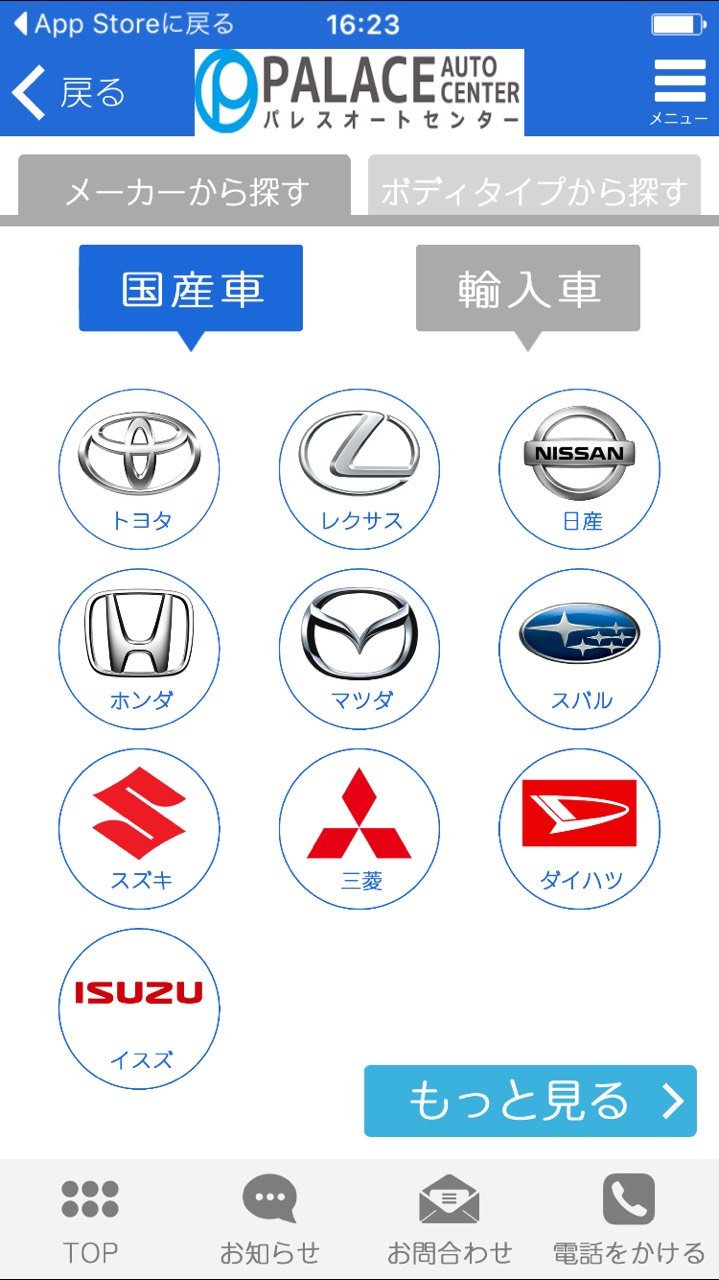Screen dimensions: 719x1280
Task: Go back with the 戻る button
Action: [68, 92]
